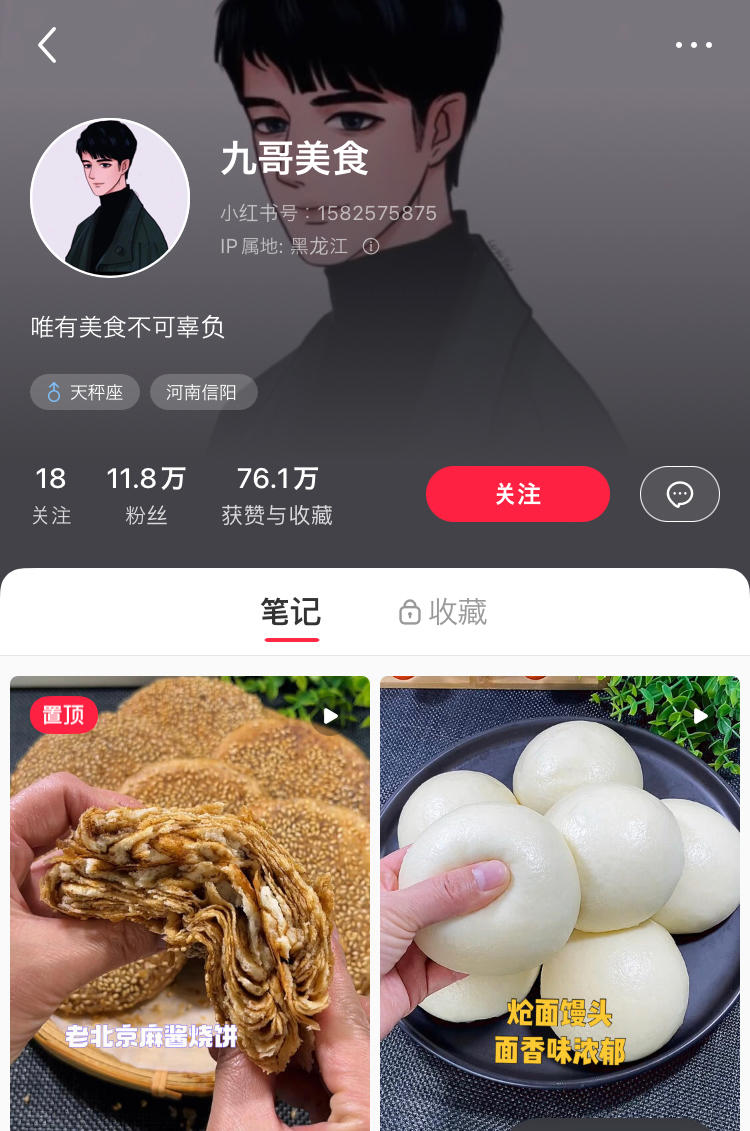Click the lock icon beside 收藏

pos(410,614)
